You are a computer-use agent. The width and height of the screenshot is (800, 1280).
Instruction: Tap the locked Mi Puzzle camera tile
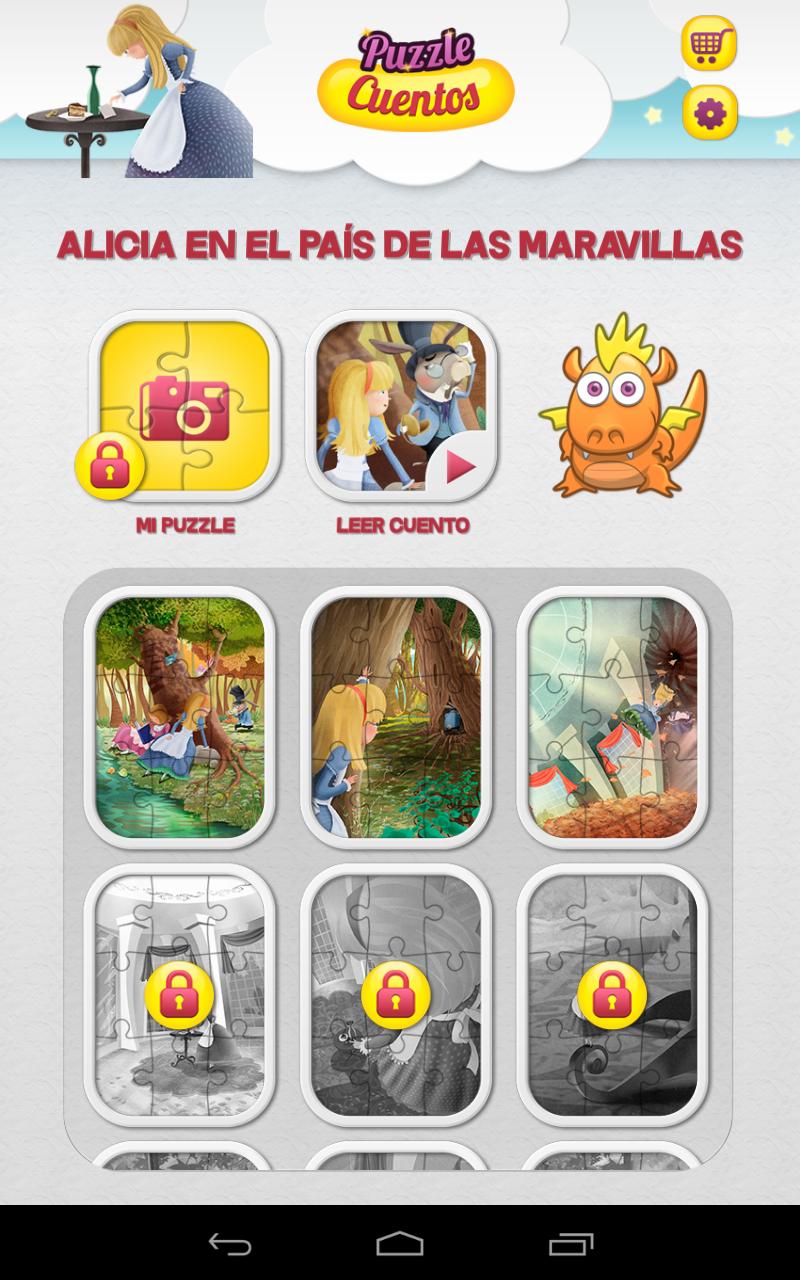tap(185, 407)
